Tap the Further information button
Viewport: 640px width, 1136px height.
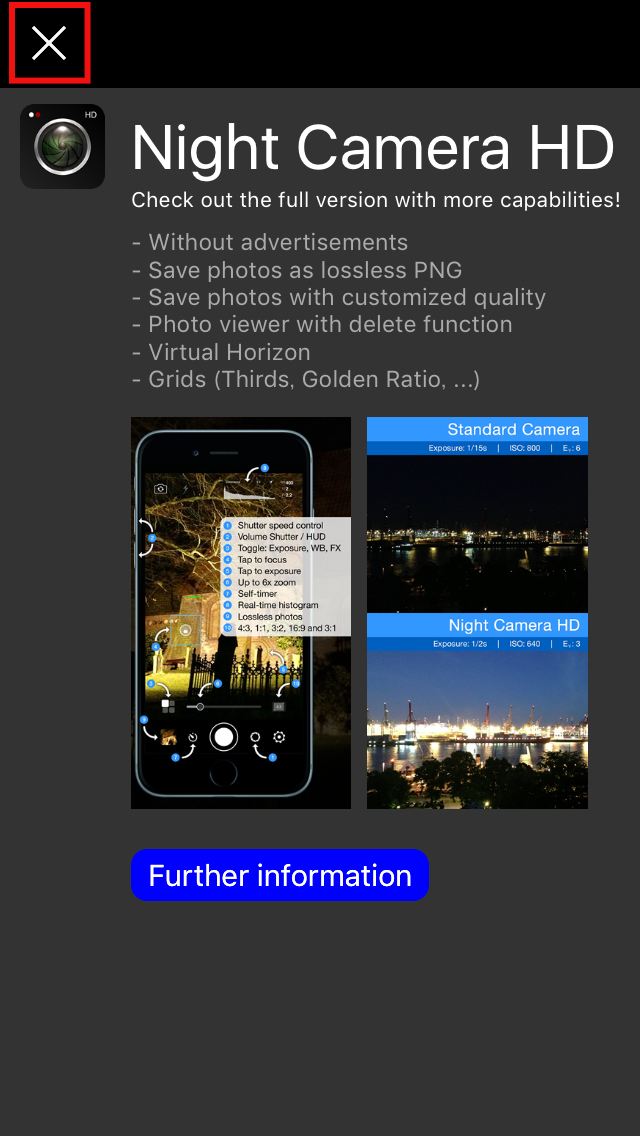[280, 875]
